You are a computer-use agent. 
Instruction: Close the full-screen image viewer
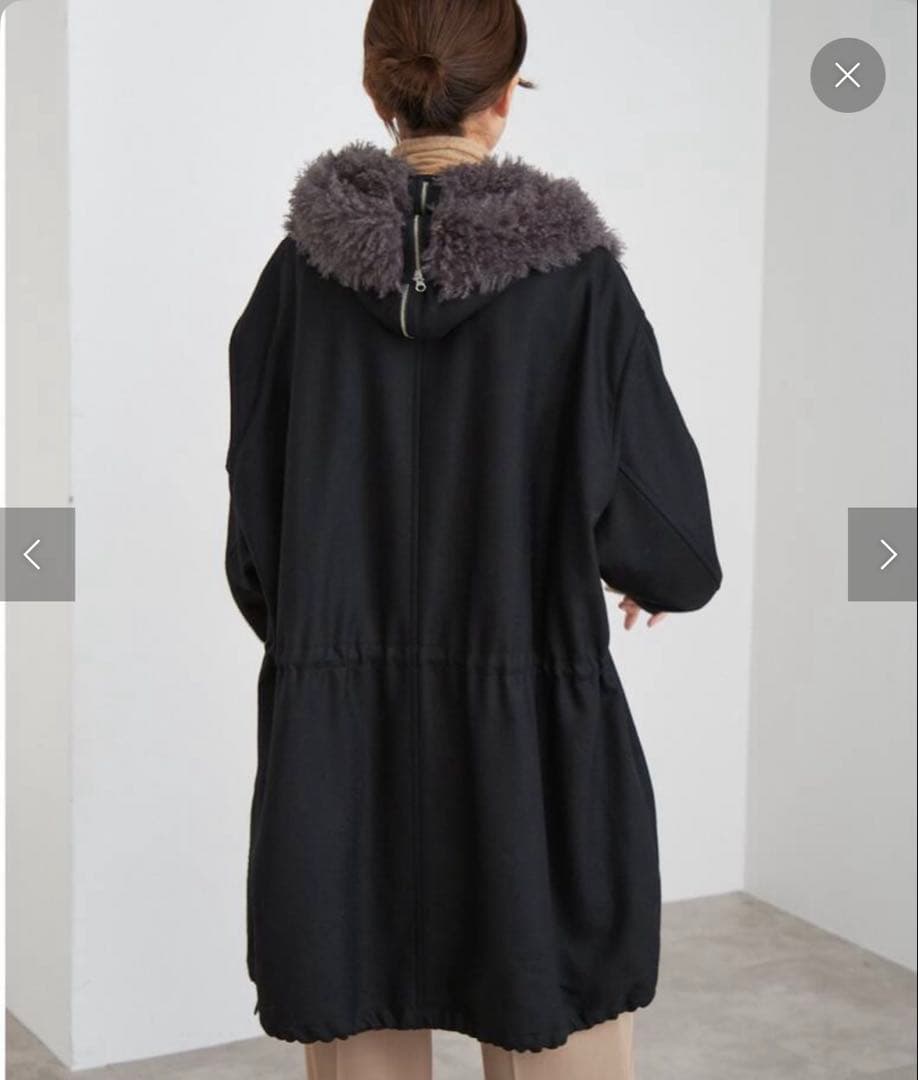847,75
